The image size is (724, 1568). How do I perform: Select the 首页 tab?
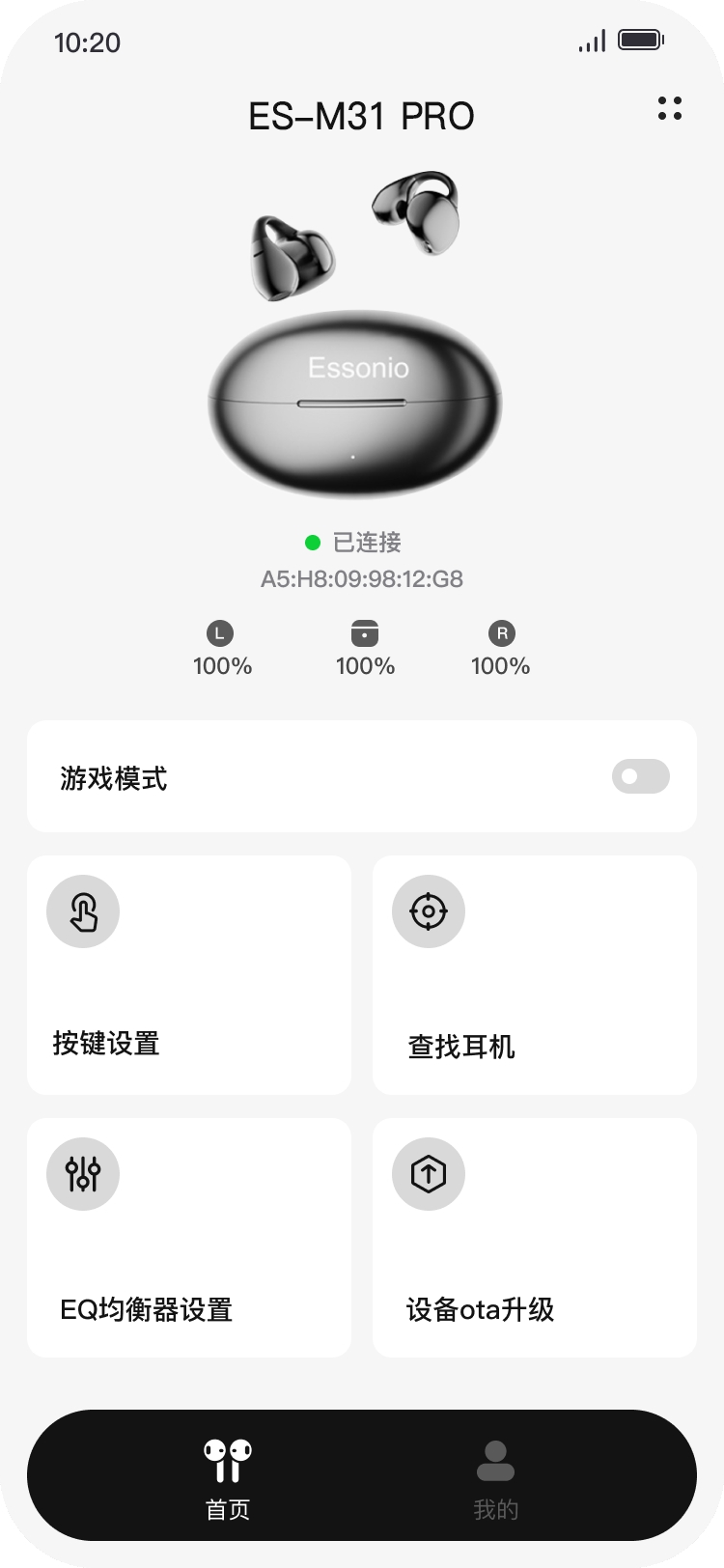pyautogui.click(x=228, y=1477)
